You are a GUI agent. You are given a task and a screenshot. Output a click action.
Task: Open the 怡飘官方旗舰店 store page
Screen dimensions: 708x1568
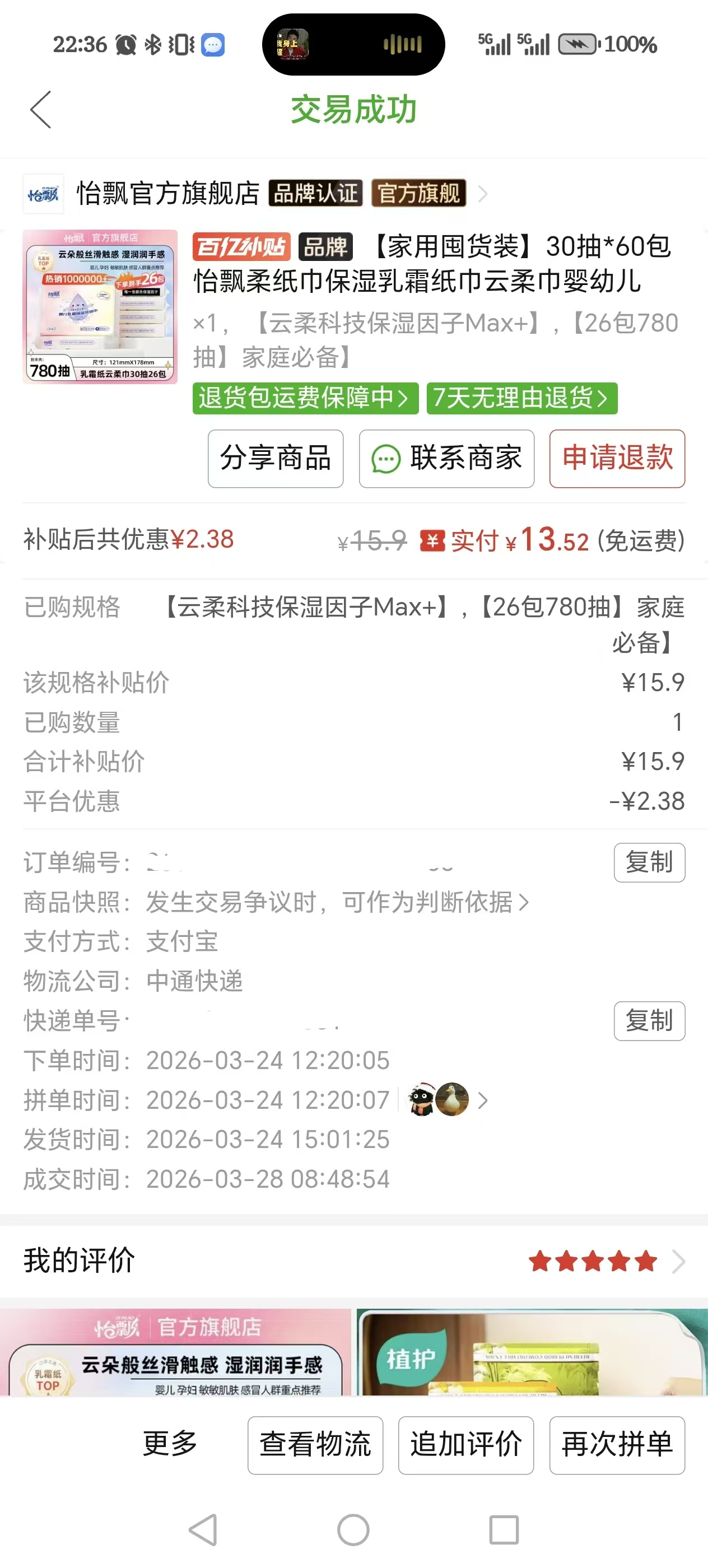[x=168, y=194]
